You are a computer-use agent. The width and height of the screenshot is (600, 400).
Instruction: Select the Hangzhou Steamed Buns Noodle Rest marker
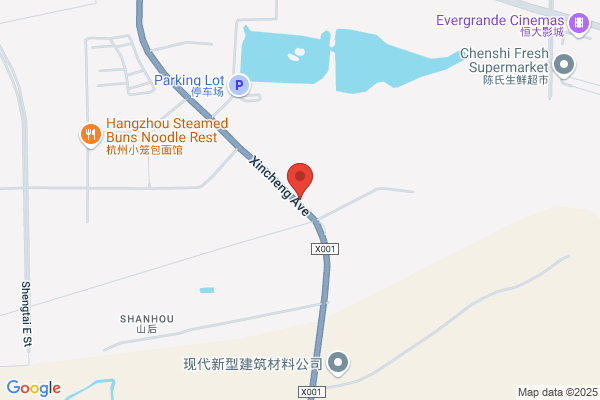(91, 135)
